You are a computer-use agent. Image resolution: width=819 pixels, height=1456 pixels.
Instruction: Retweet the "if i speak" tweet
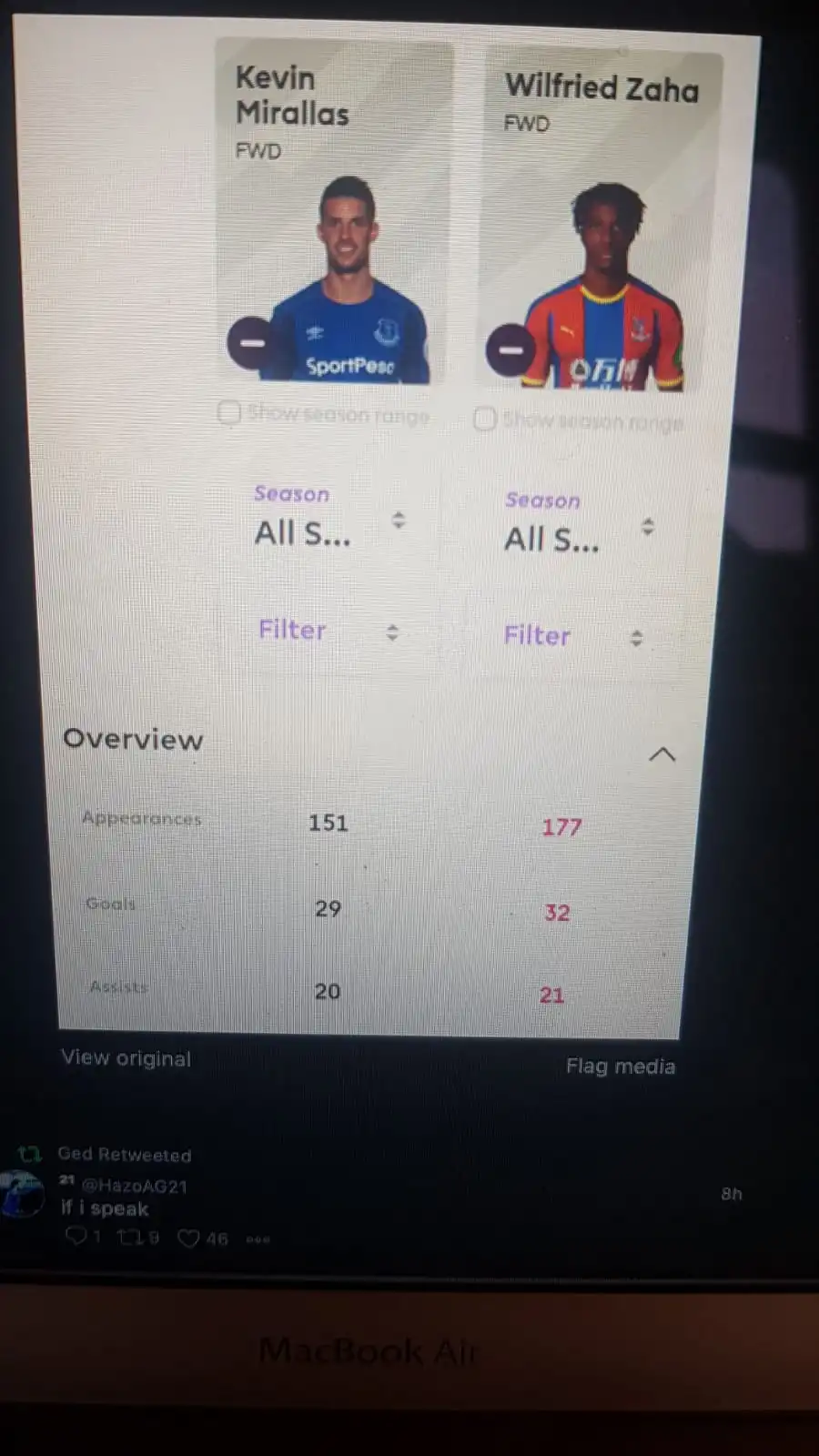pyautogui.click(x=129, y=1237)
